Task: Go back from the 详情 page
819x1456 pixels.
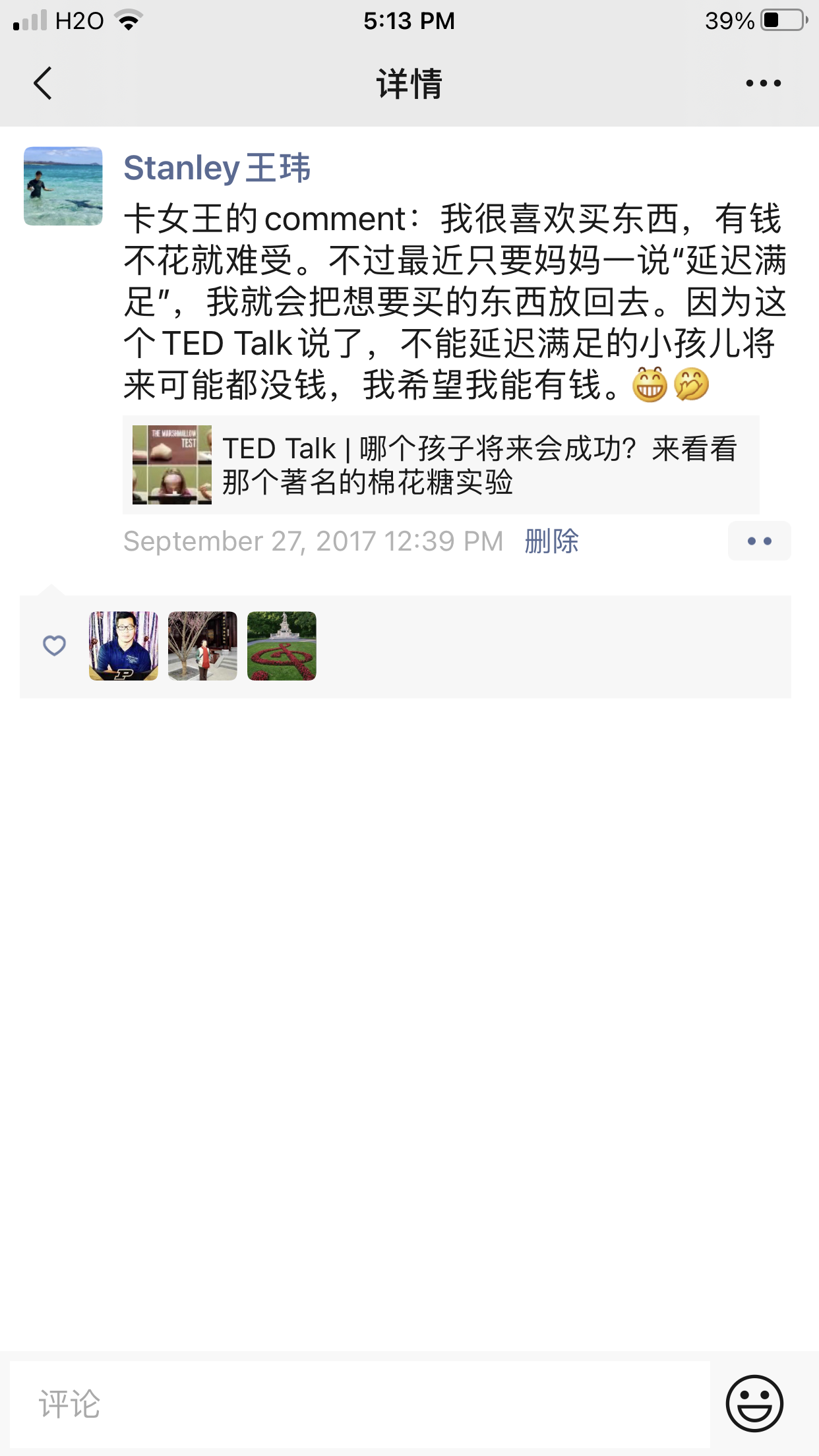Action: click(x=43, y=84)
